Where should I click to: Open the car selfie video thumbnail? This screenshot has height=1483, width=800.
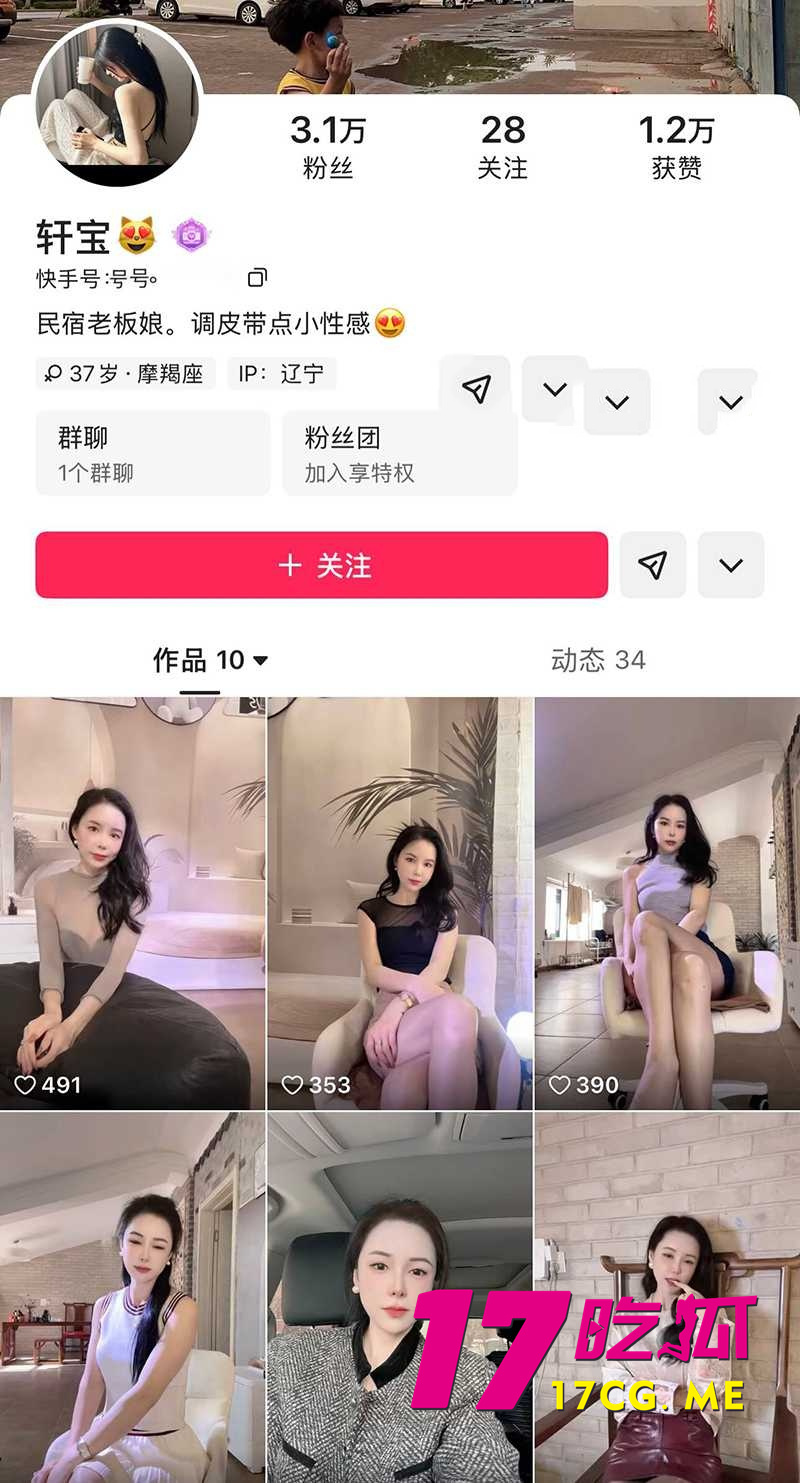pos(399,1290)
